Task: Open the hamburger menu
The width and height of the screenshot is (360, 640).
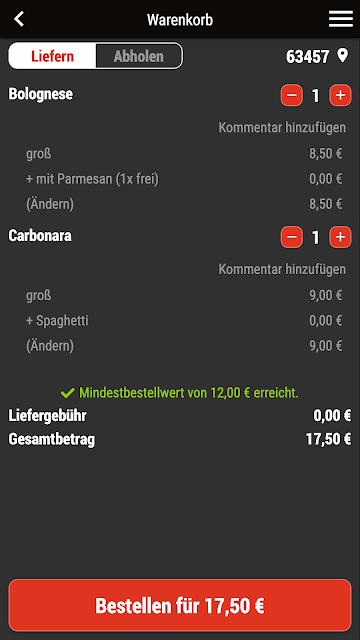Action: (x=340, y=19)
